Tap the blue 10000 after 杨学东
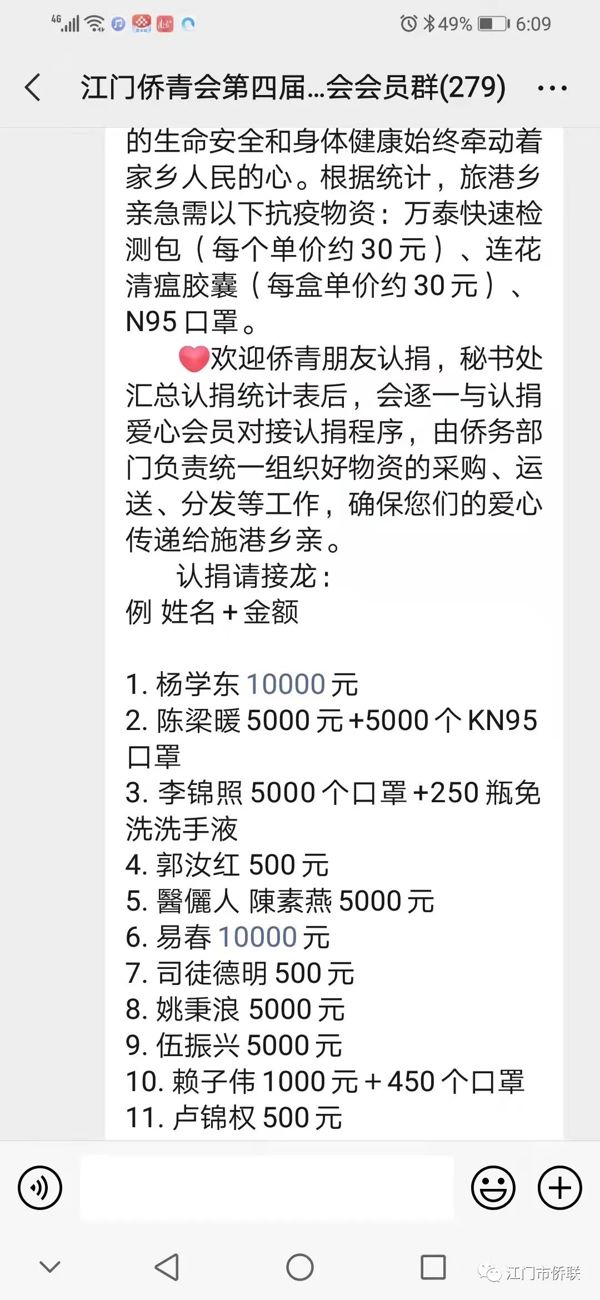Image resolution: width=600 pixels, height=1300 pixels. [x=286, y=685]
